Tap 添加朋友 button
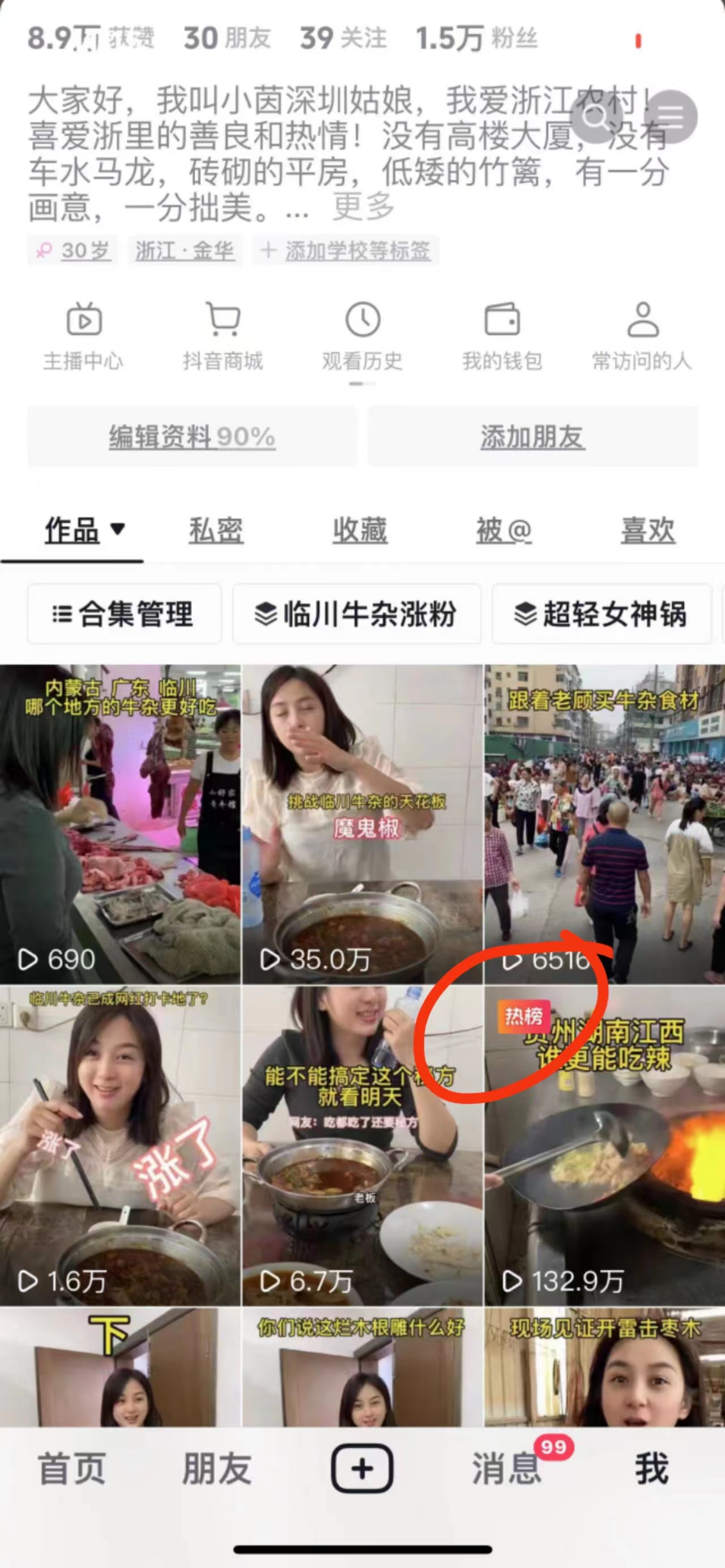The image size is (725, 1568). pyautogui.click(x=532, y=437)
